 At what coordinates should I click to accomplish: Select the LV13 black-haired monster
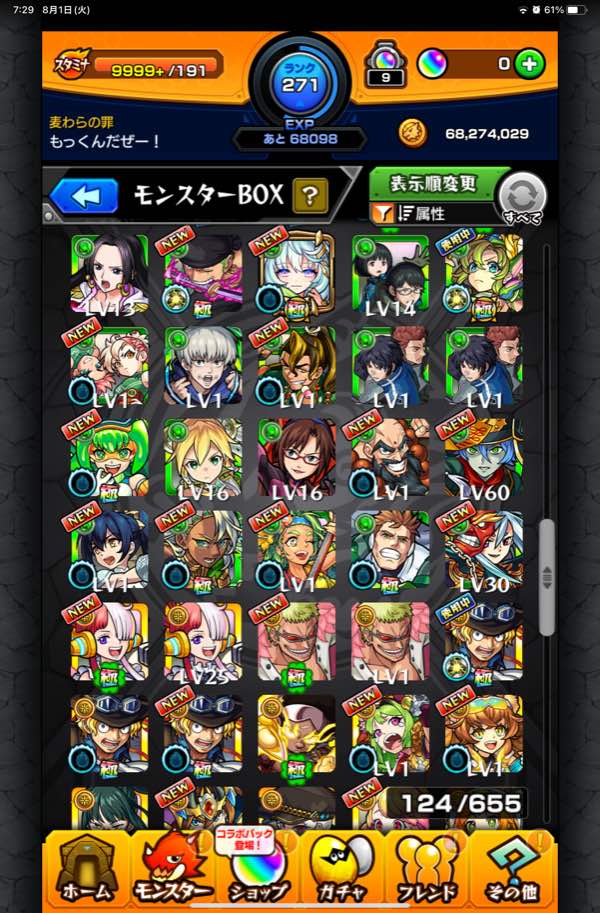click(110, 273)
